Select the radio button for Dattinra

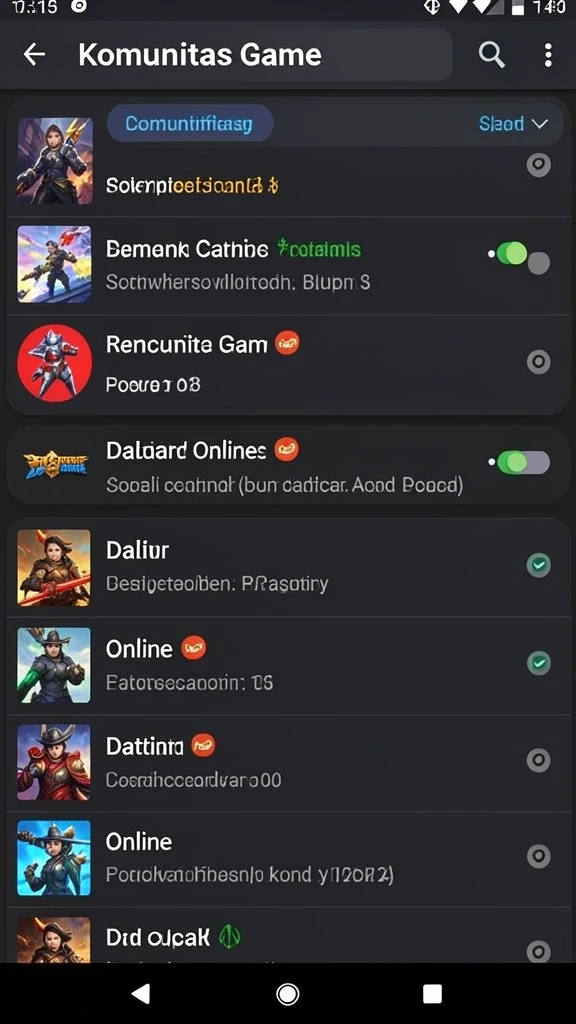(538, 760)
